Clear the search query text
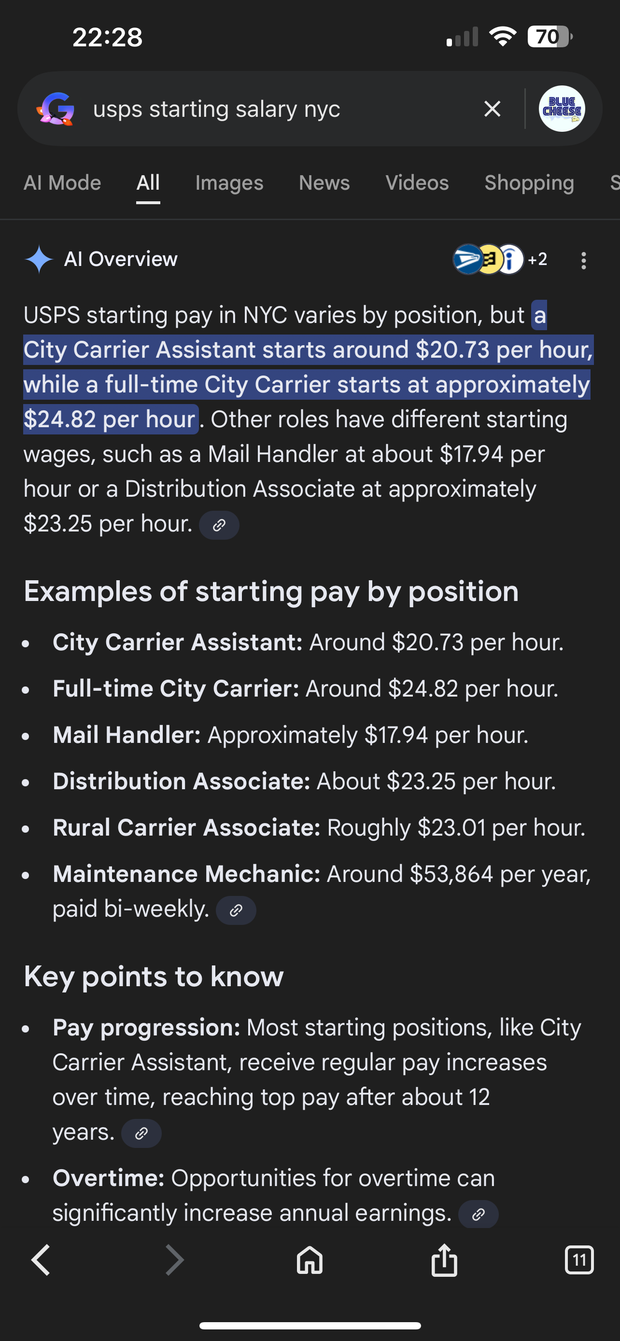 492,109
